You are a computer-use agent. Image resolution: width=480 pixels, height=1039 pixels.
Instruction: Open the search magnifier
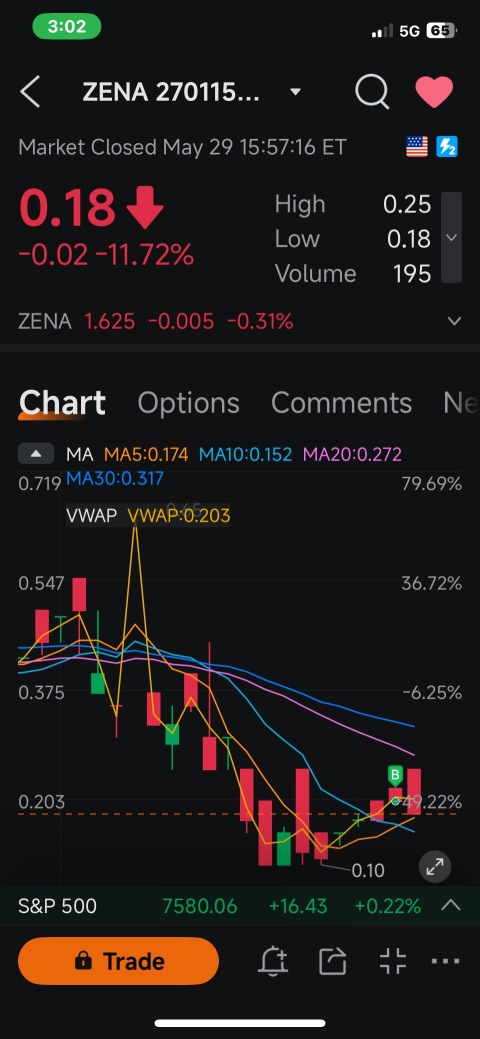click(x=372, y=91)
